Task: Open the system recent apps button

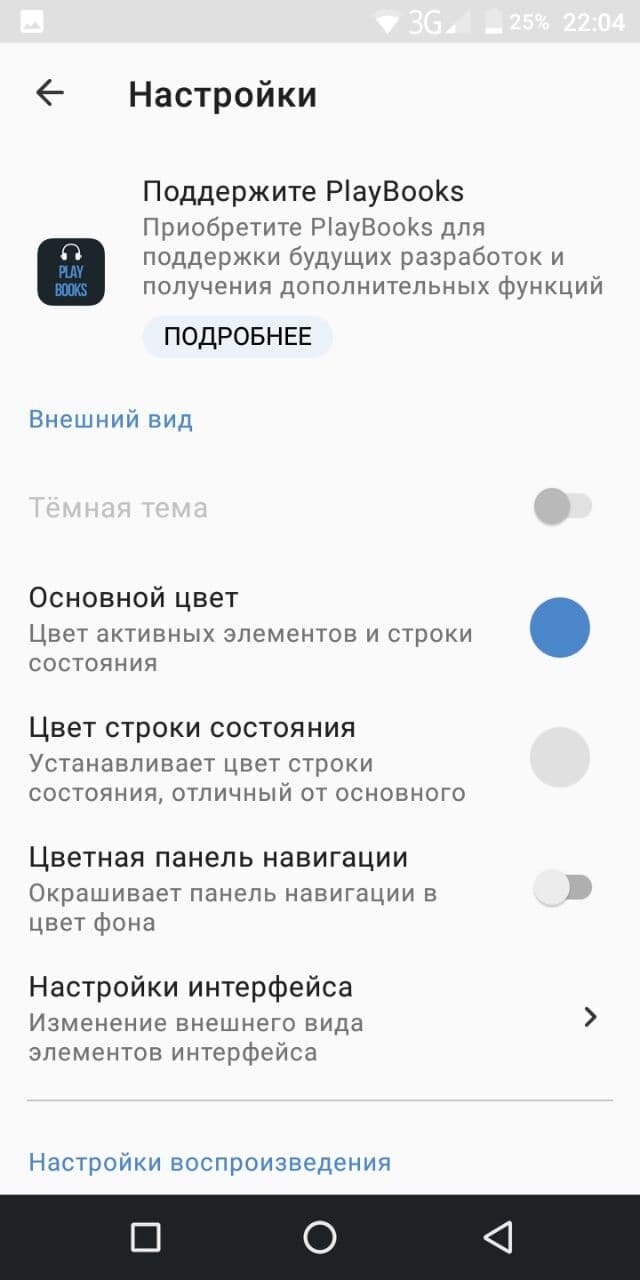Action: click(x=146, y=1237)
